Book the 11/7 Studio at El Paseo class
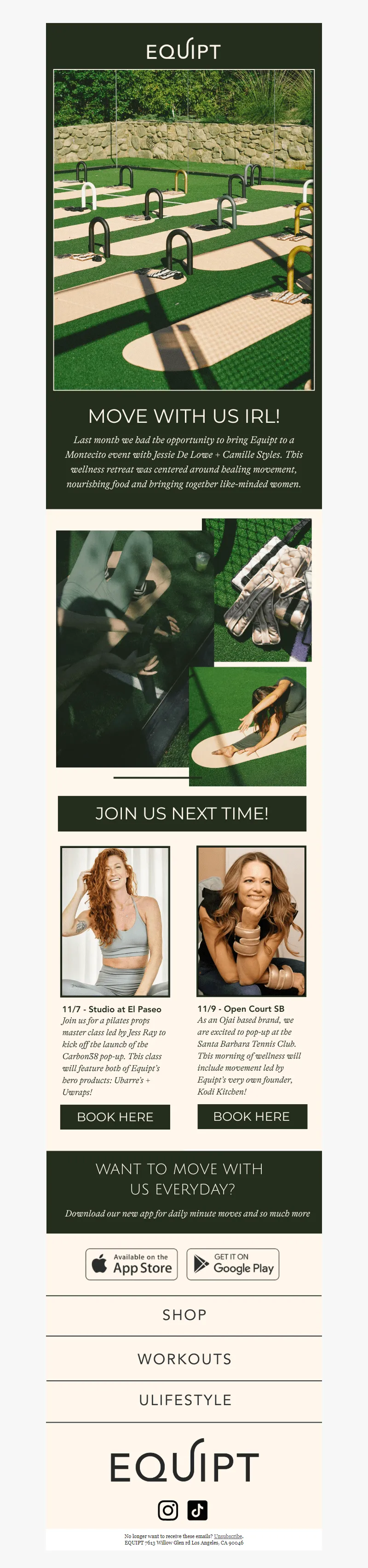 [115, 1117]
